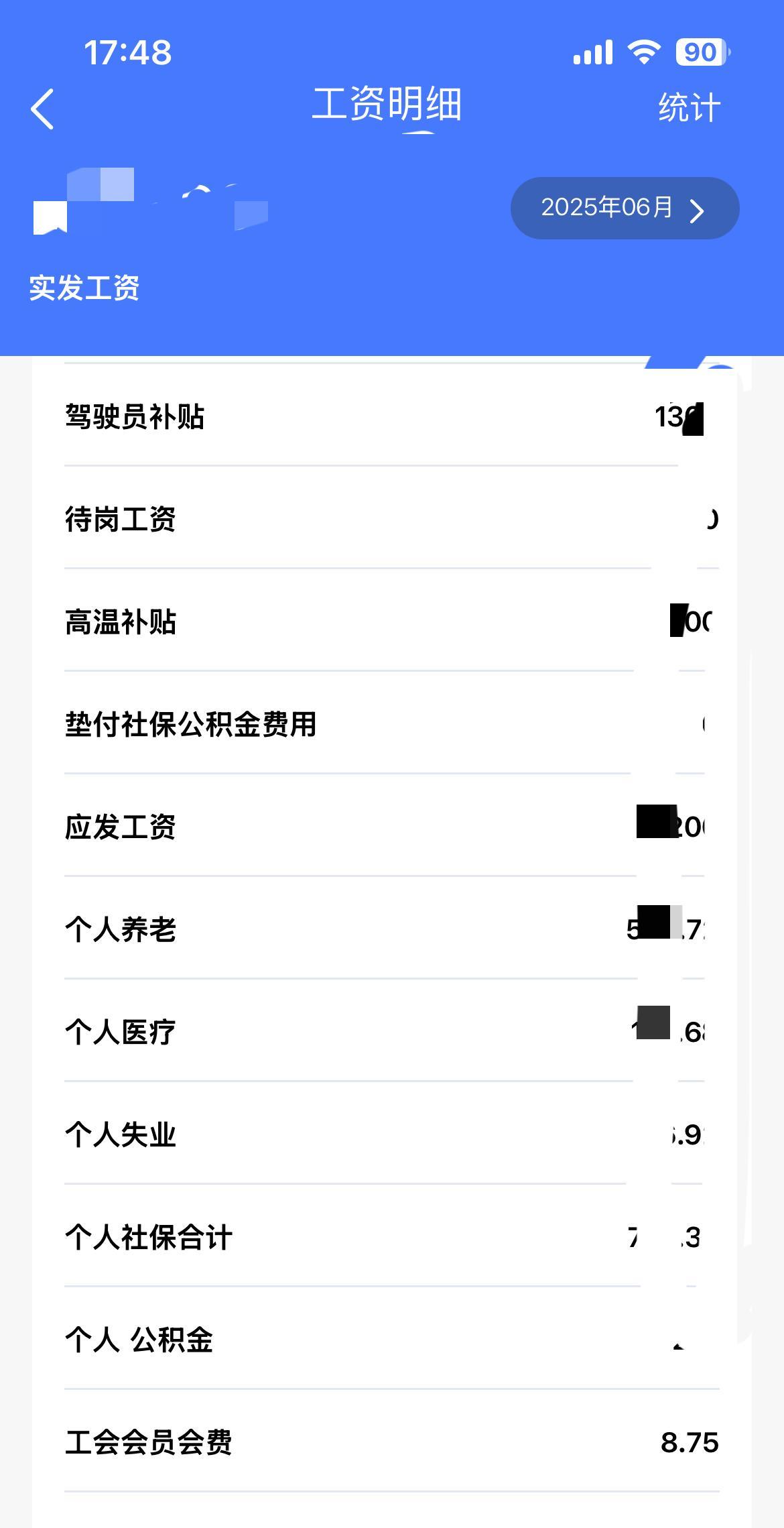Open the 2025年06月 month picker
This screenshot has height=1528, width=784.
tap(625, 208)
